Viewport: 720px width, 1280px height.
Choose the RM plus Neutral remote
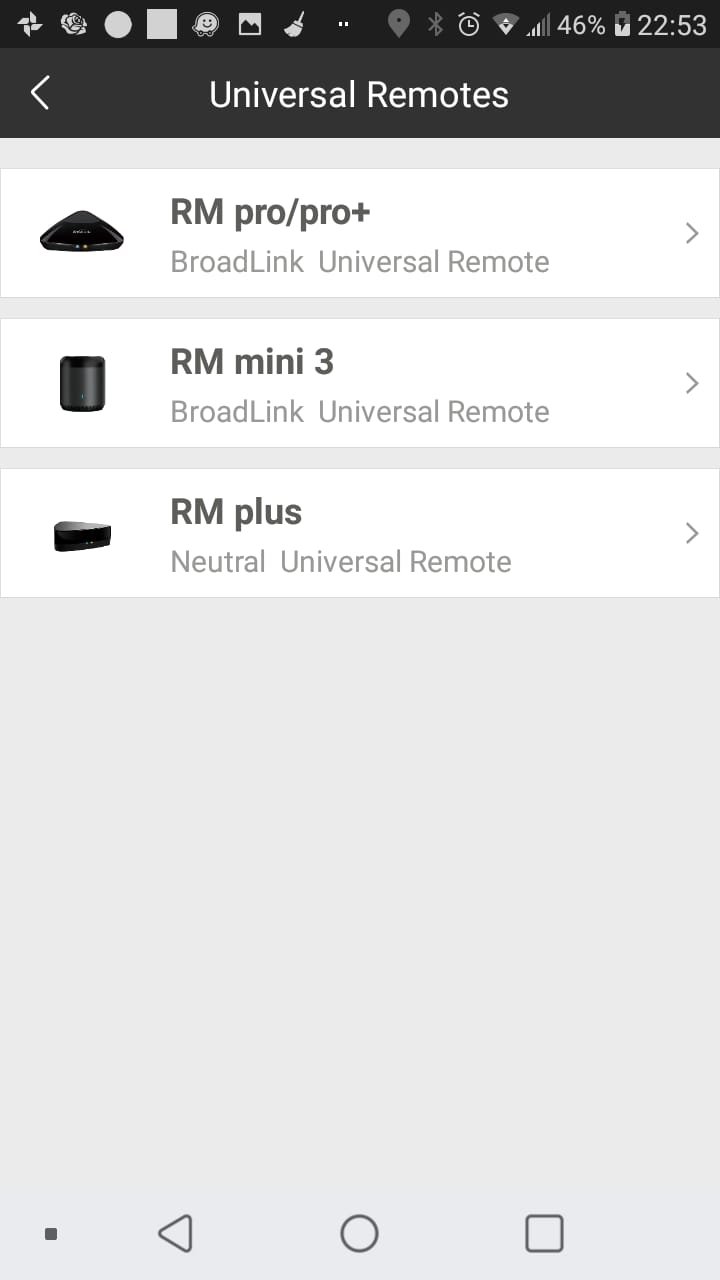point(360,533)
